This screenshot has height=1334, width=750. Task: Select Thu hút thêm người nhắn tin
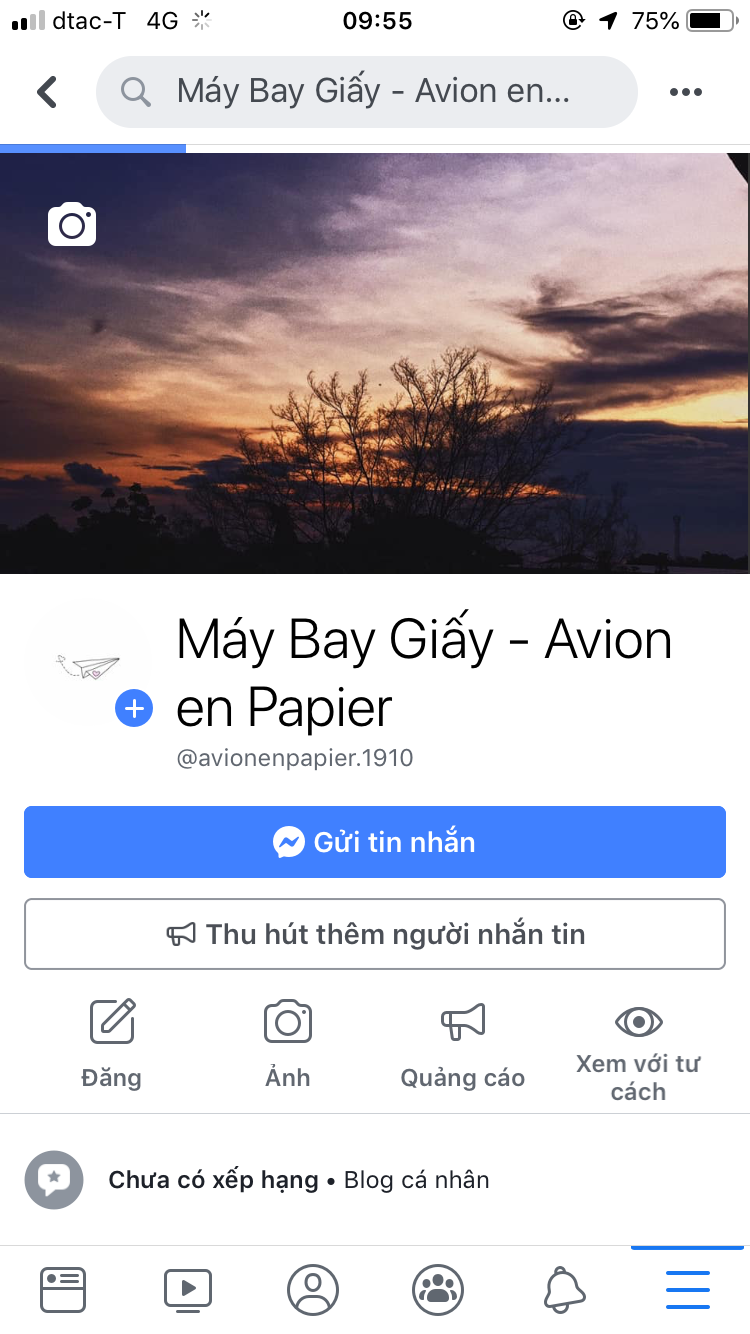click(x=375, y=934)
